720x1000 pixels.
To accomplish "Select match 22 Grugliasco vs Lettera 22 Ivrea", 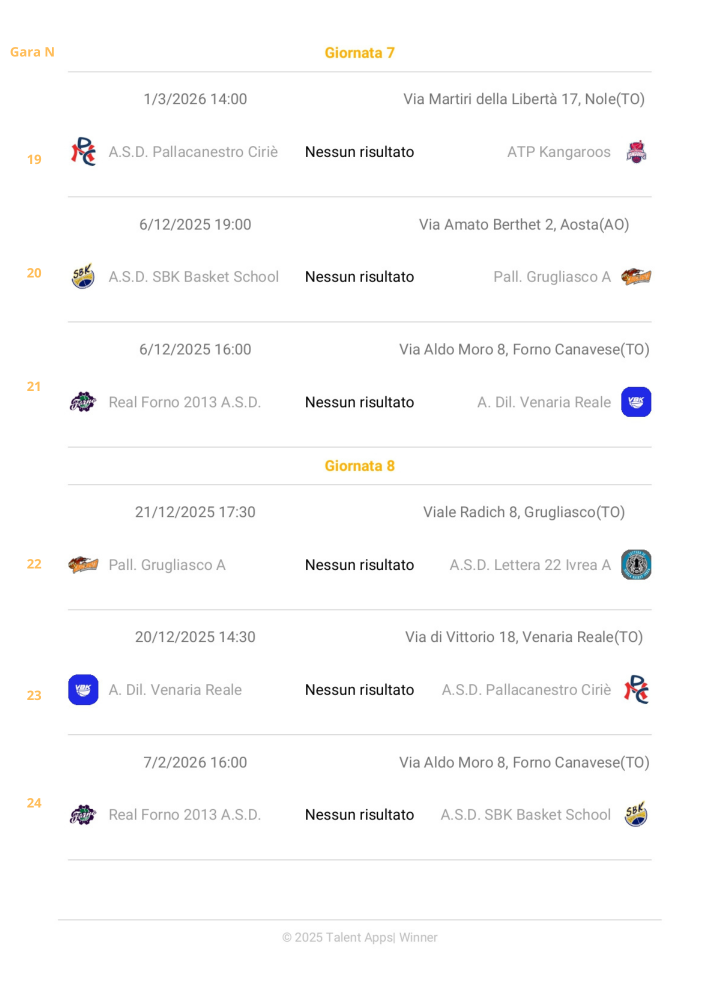I will pyautogui.click(x=359, y=565).
